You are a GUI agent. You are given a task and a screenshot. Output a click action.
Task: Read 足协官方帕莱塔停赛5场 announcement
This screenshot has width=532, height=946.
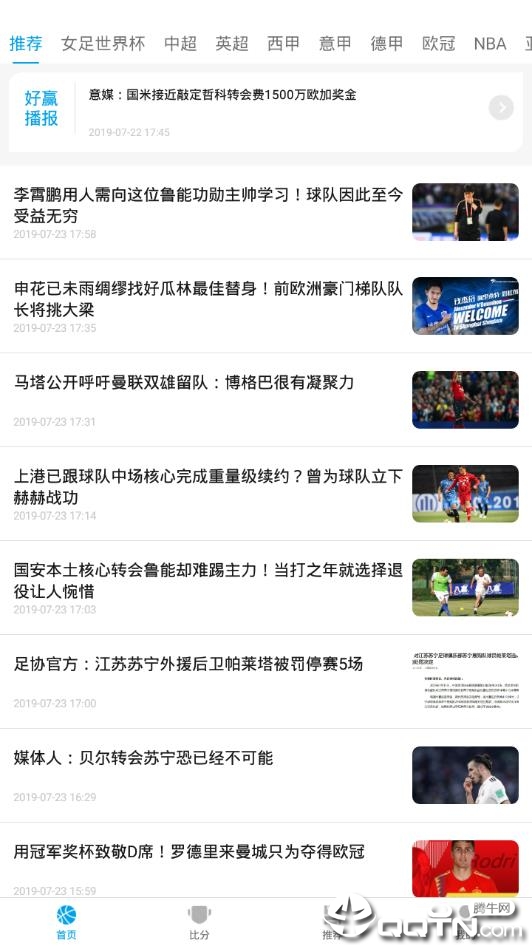[266, 682]
